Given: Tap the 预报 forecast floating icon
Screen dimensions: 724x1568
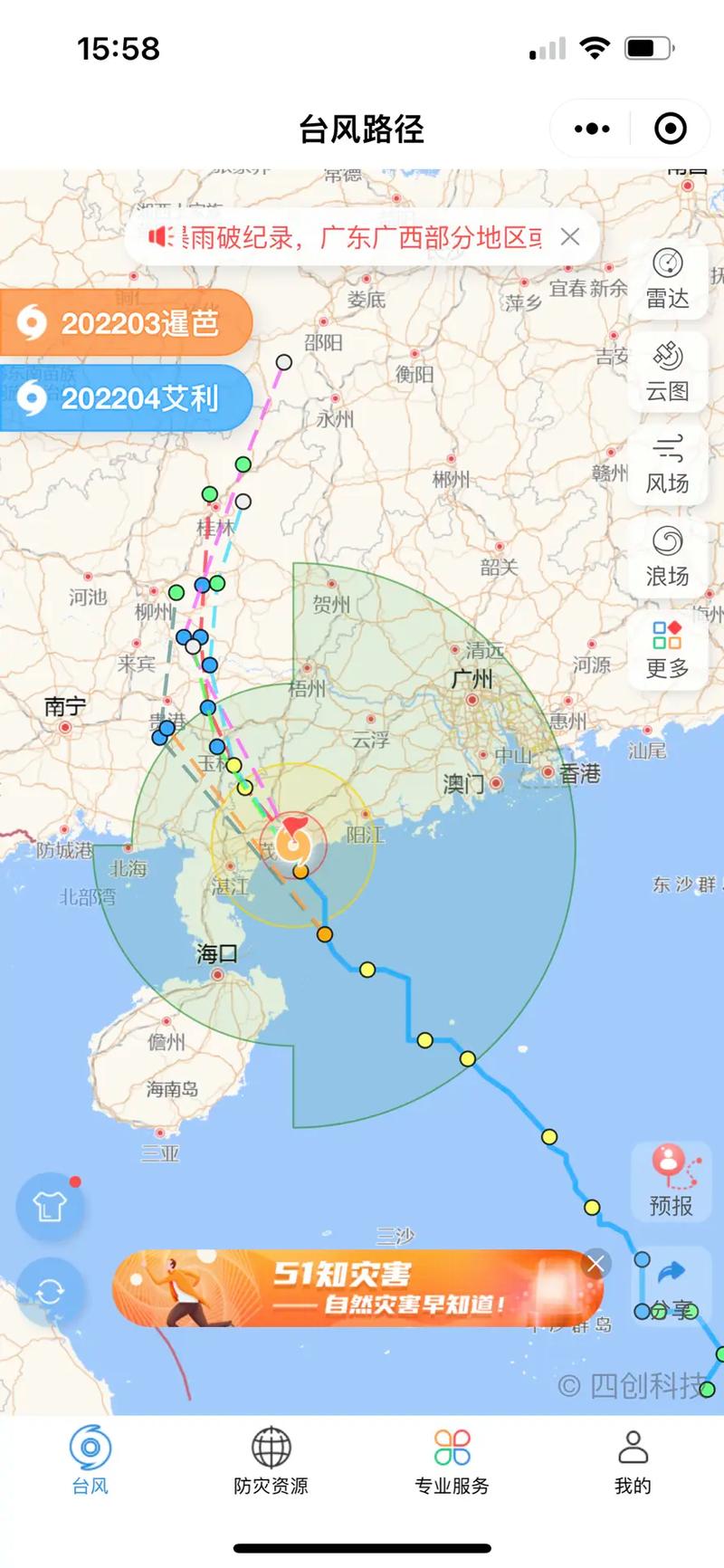Looking at the screenshot, I should [670, 1182].
